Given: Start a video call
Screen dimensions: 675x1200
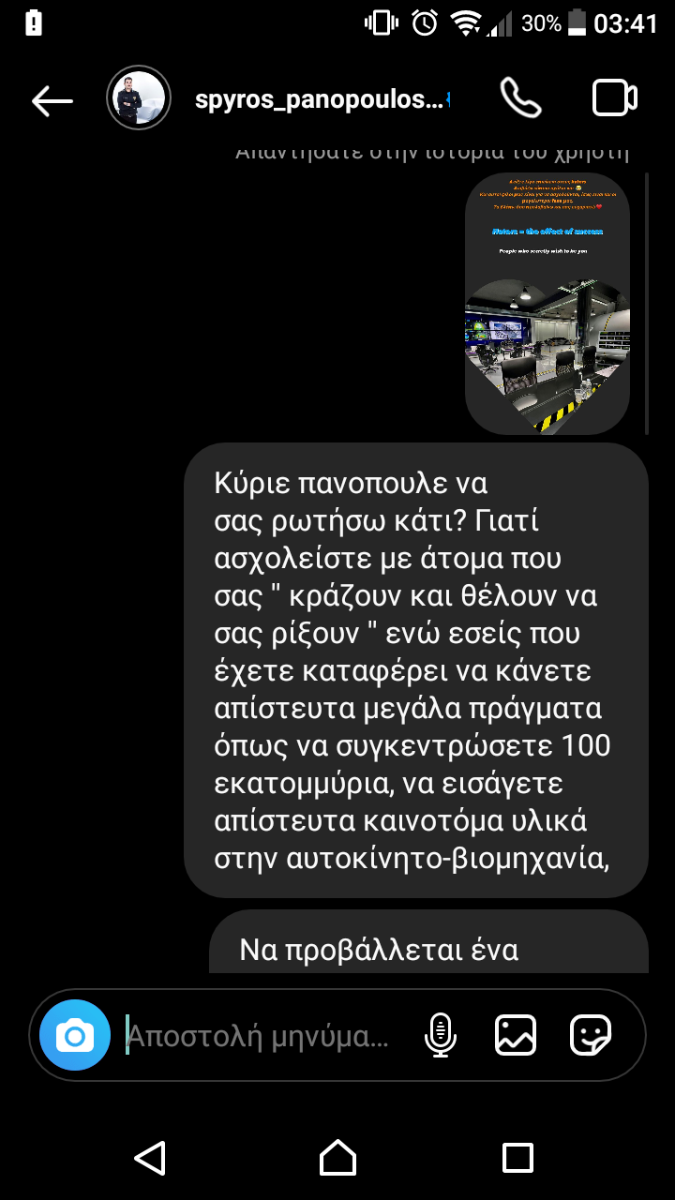Looking at the screenshot, I should click(x=614, y=98).
